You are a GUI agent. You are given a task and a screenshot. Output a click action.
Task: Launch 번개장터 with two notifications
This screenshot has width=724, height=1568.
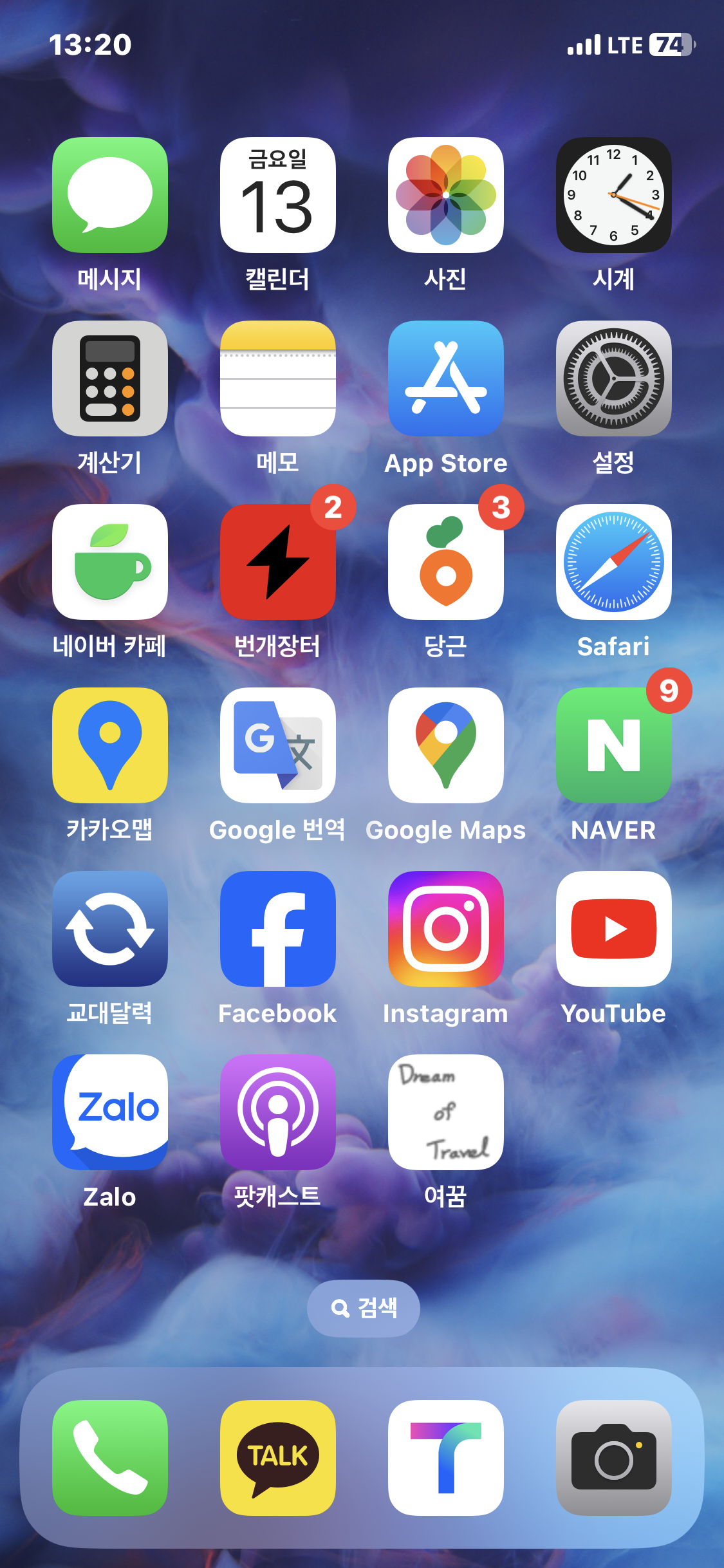click(x=278, y=562)
